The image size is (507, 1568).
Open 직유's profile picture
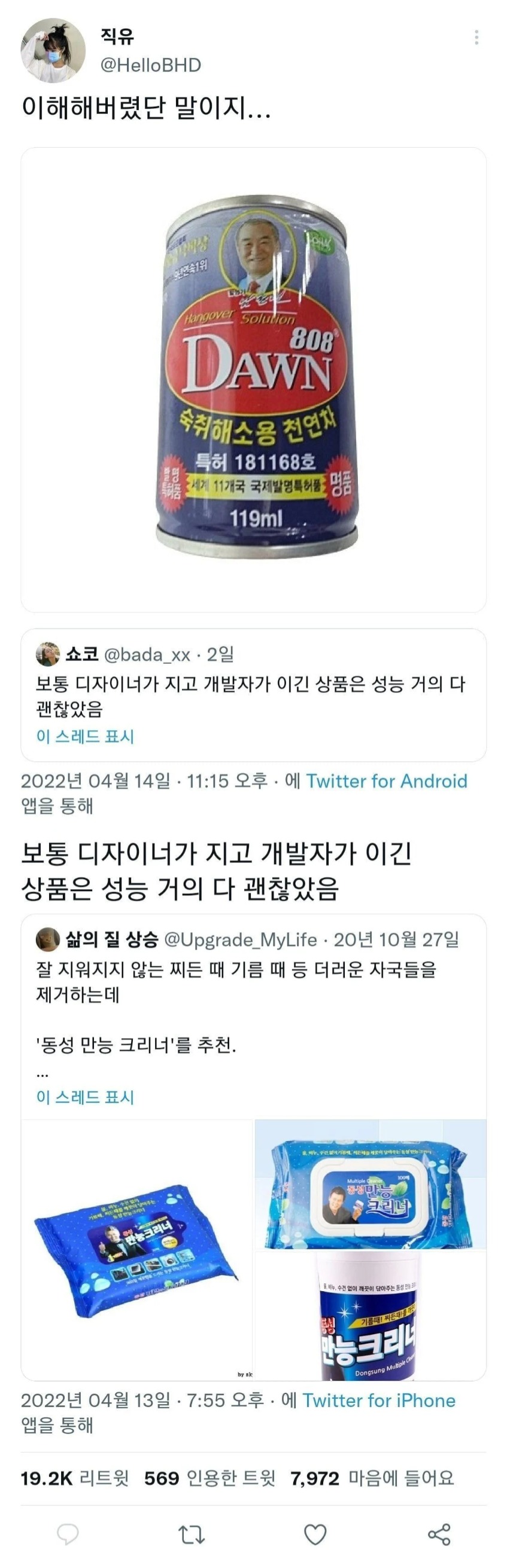(x=53, y=50)
